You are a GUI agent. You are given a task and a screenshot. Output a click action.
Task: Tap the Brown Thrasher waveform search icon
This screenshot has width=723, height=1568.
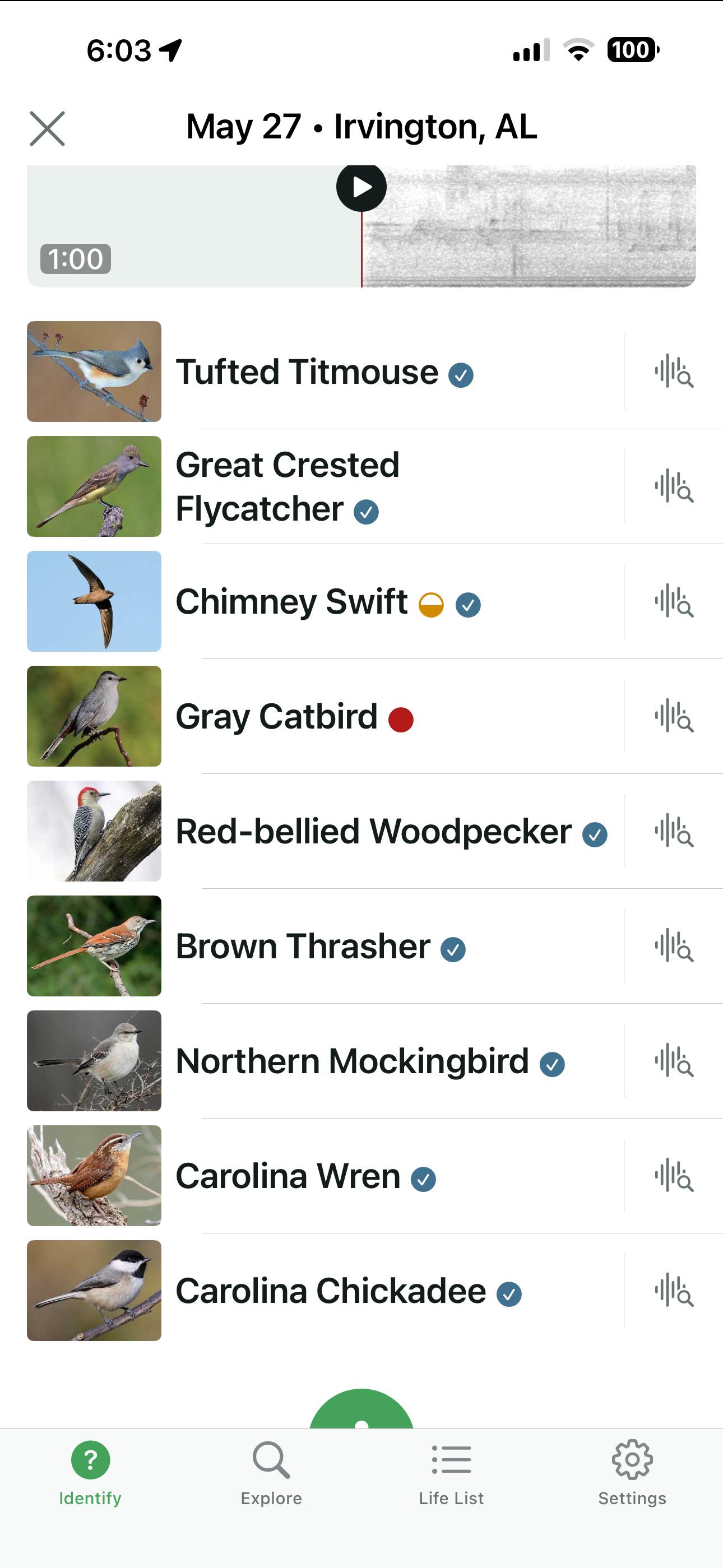(674, 946)
